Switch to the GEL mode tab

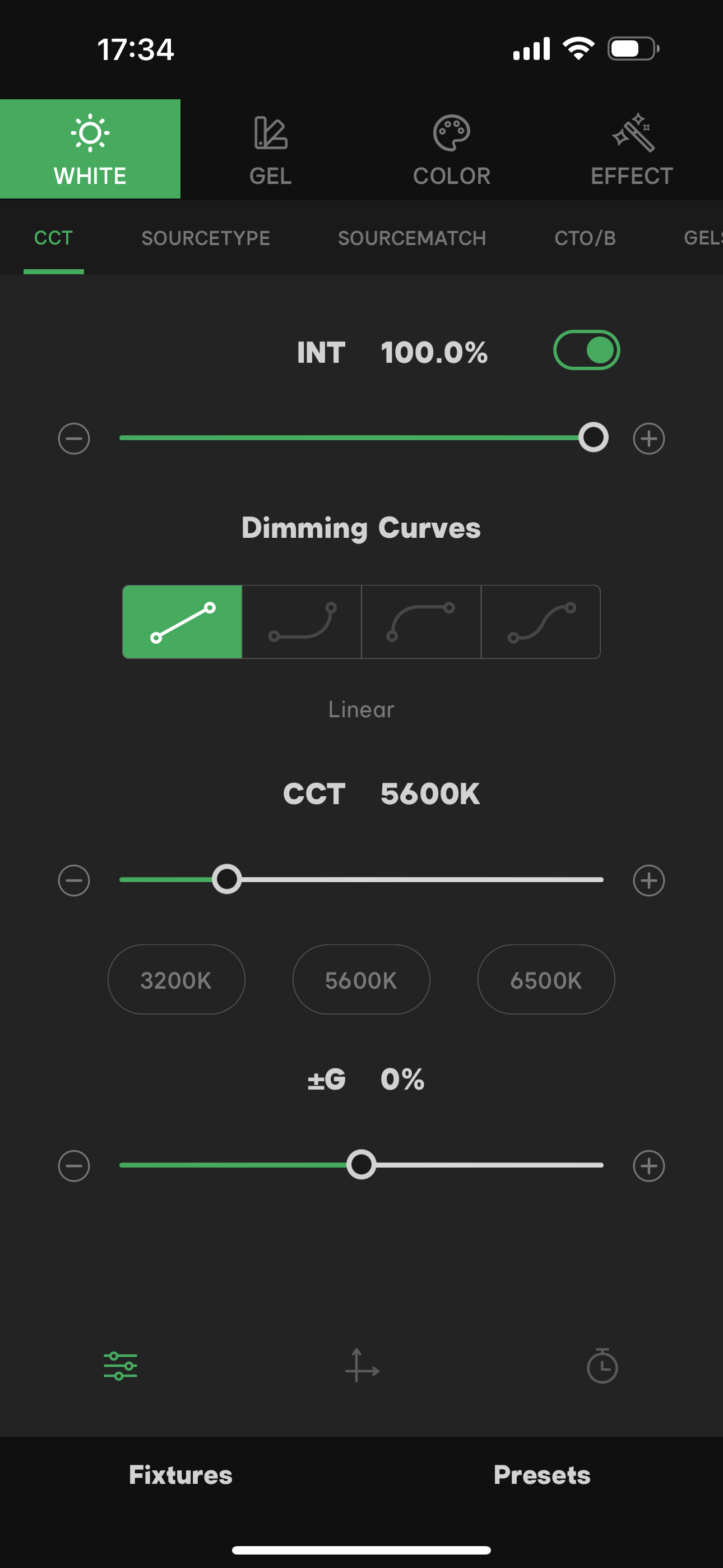click(270, 150)
